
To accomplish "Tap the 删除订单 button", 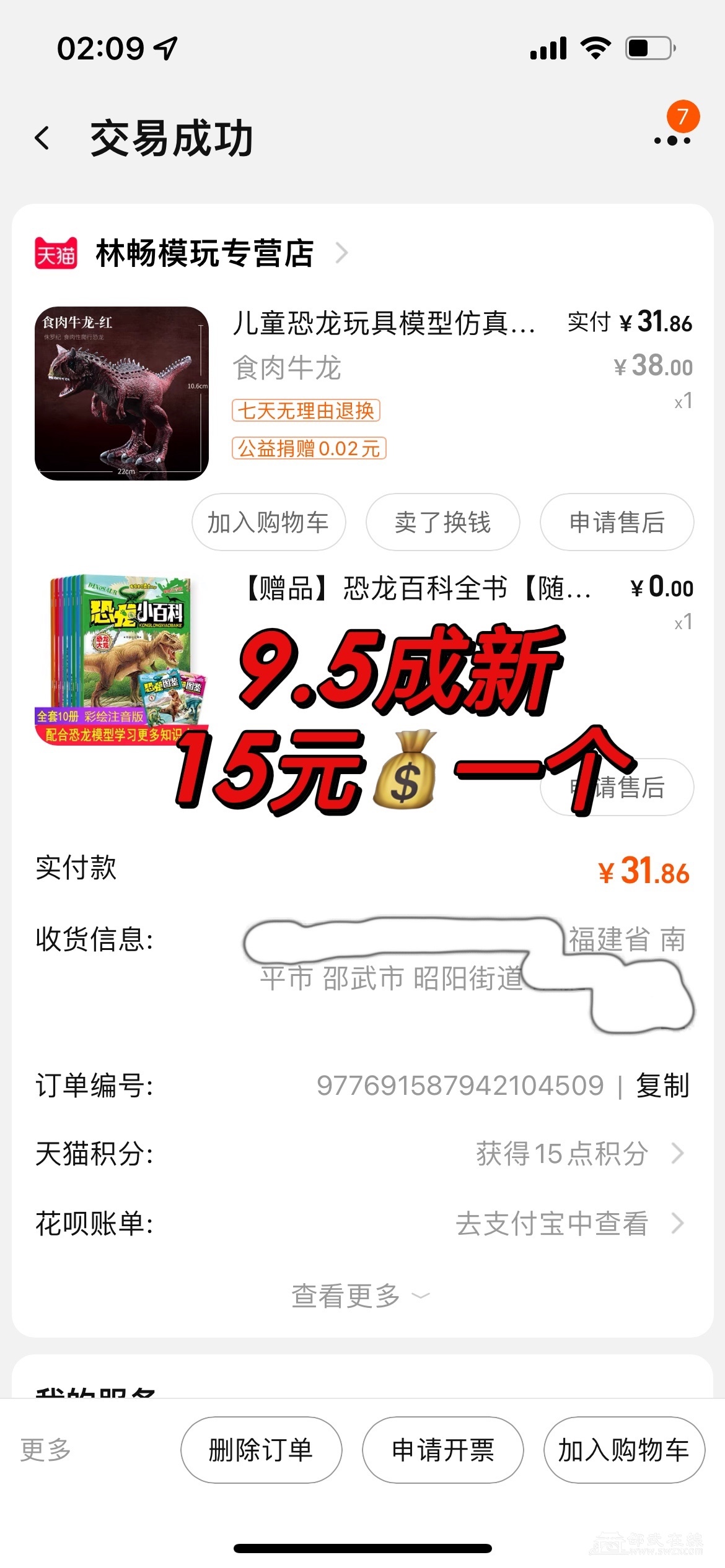I will [261, 1450].
